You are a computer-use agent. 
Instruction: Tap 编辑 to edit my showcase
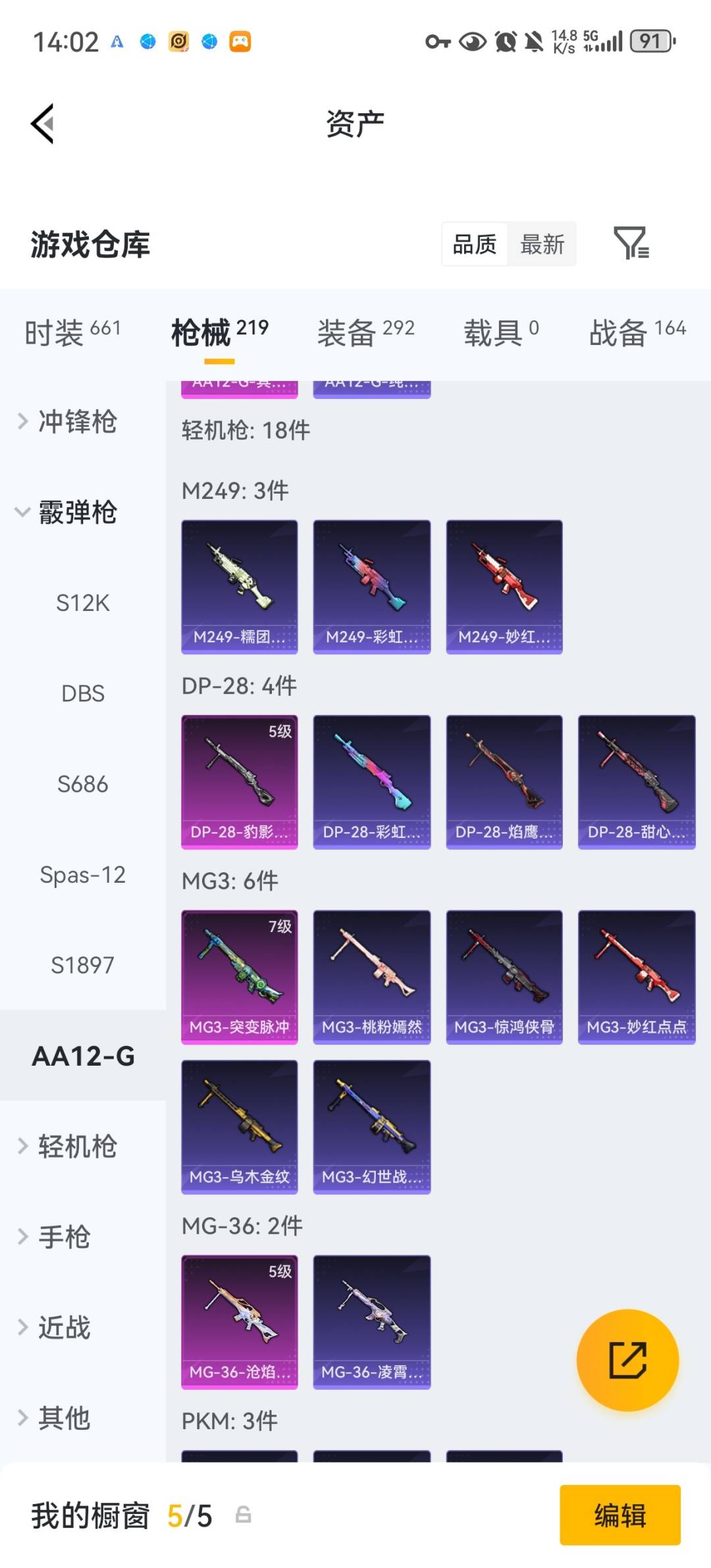620,1515
